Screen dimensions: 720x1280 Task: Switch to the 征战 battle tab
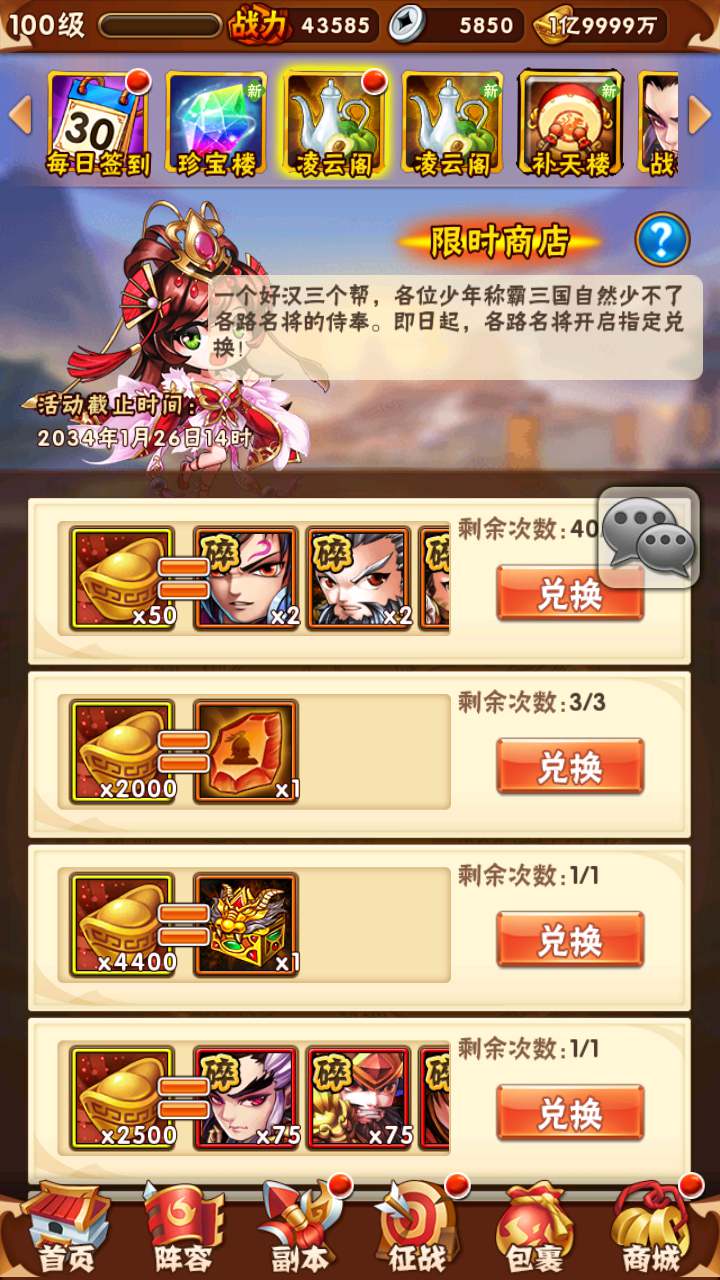click(x=417, y=1230)
